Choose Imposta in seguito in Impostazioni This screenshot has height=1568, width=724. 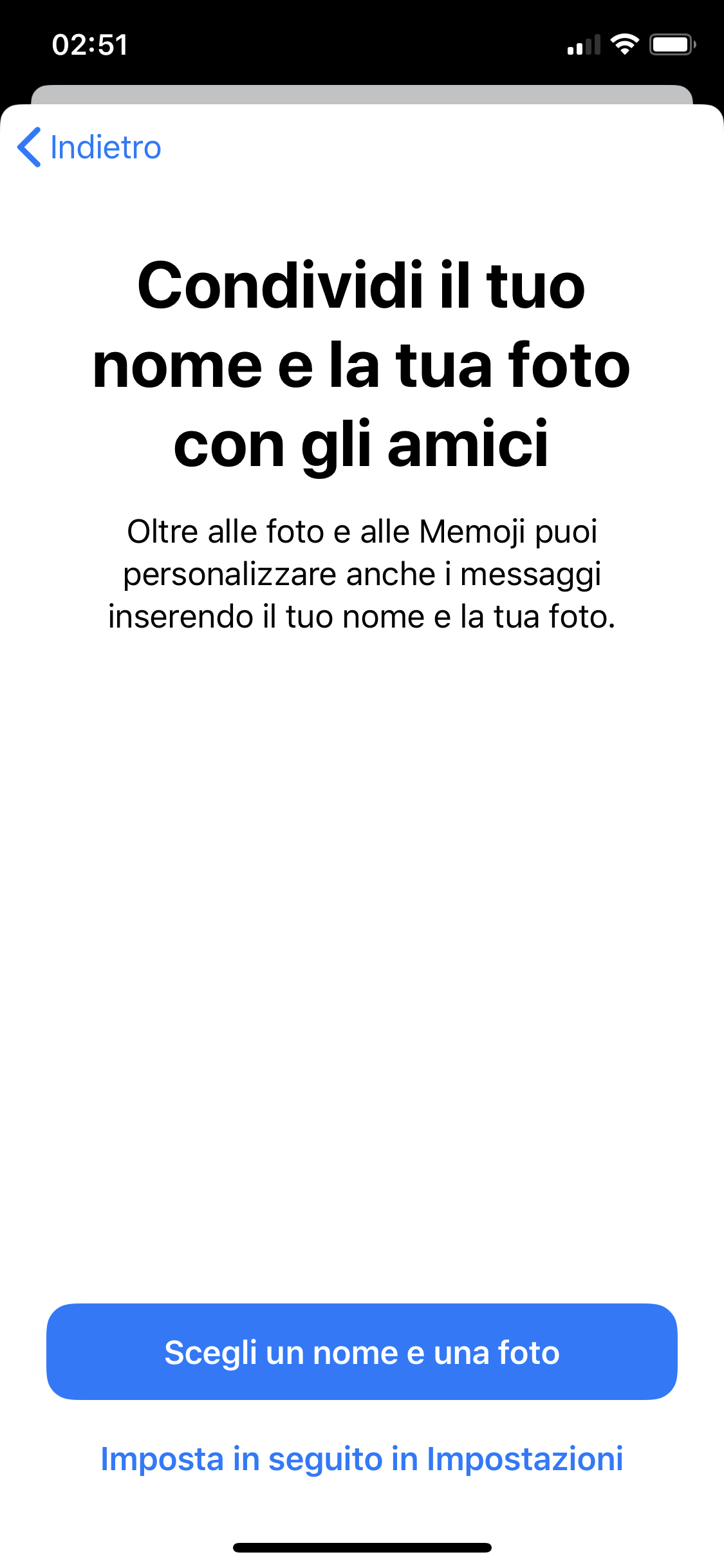pyautogui.click(x=362, y=1459)
